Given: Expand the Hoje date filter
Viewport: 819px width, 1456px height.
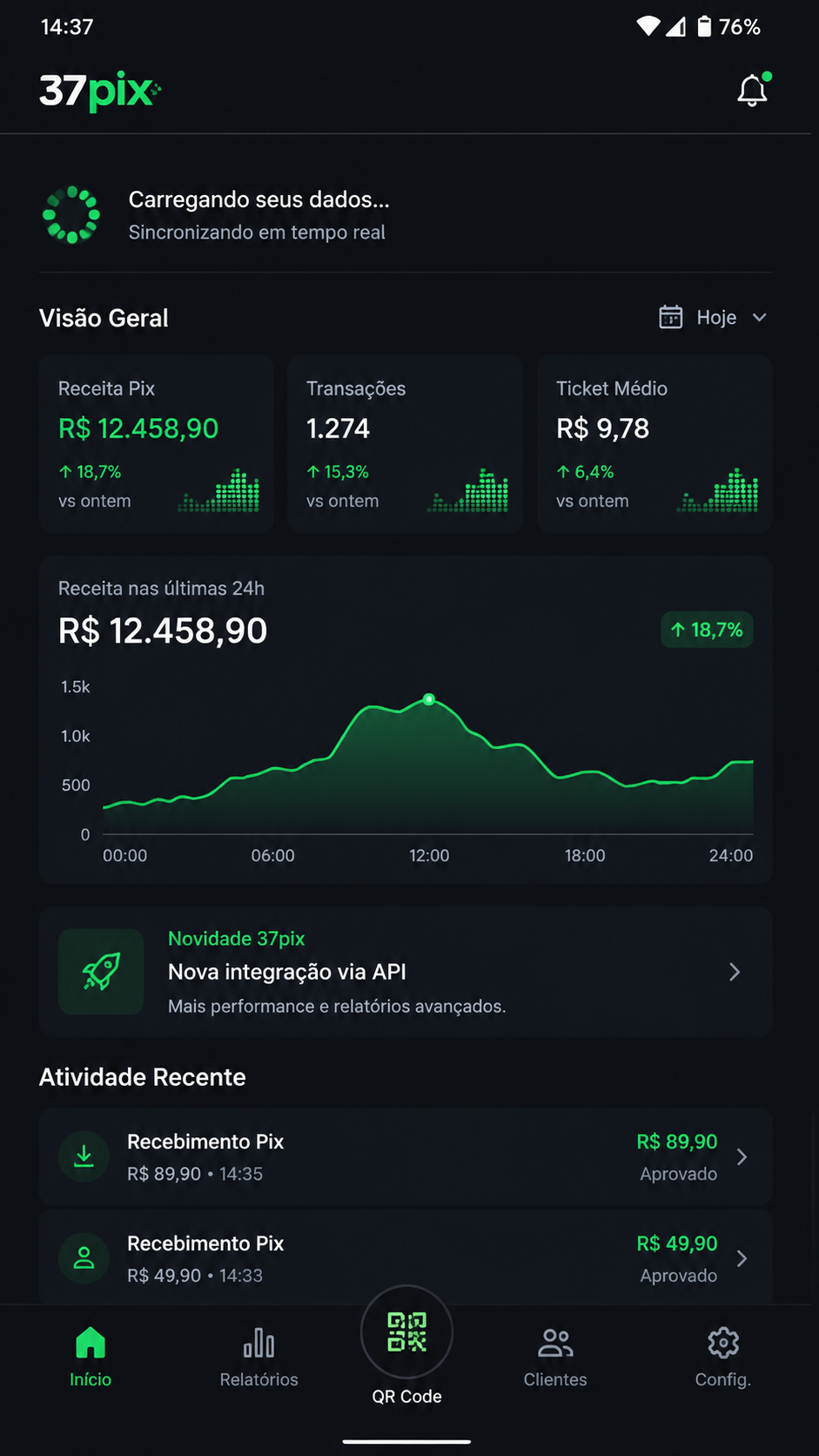Looking at the screenshot, I should [714, 317].
